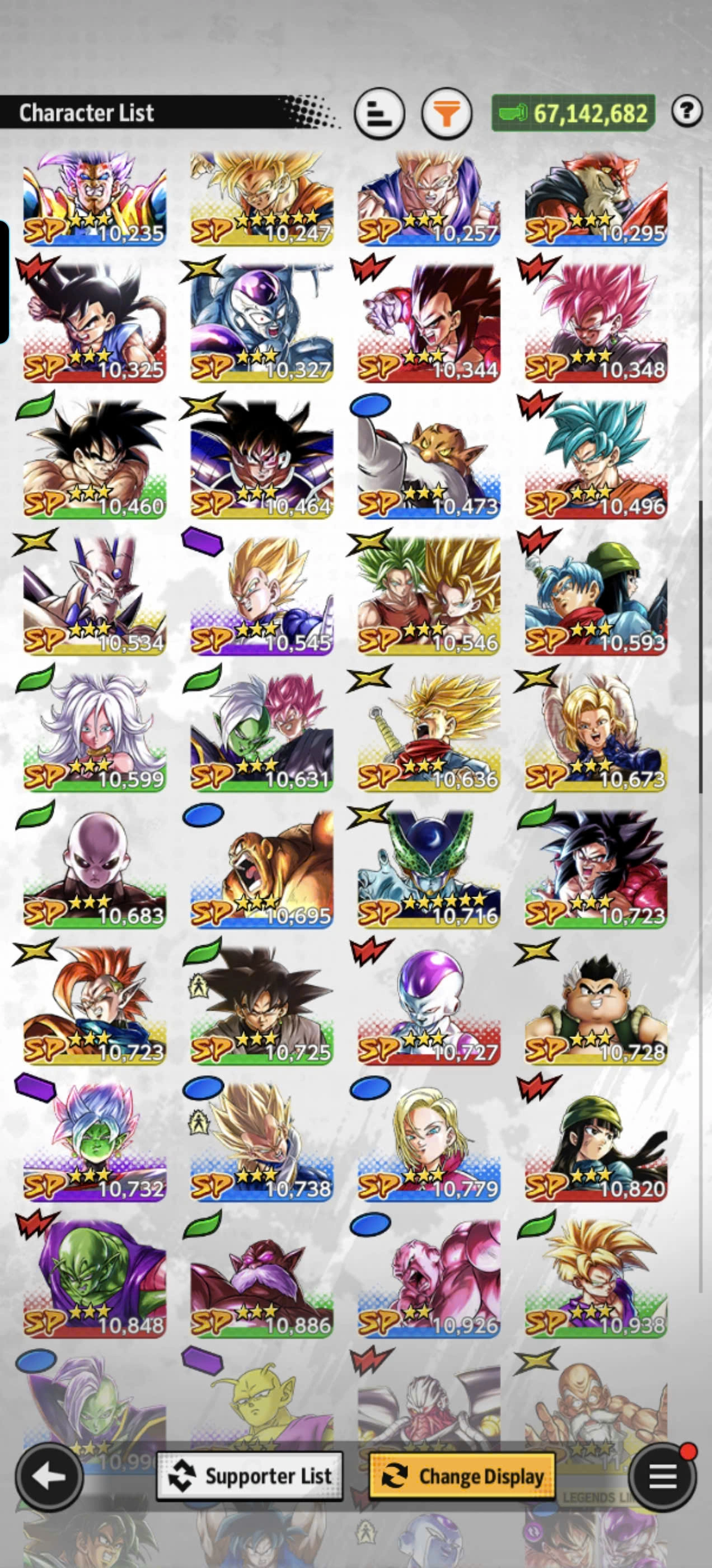Choose the character with power 10,496
This screenshot has width=712, height=1568.
pyautogui.click(x=596, y=460)
